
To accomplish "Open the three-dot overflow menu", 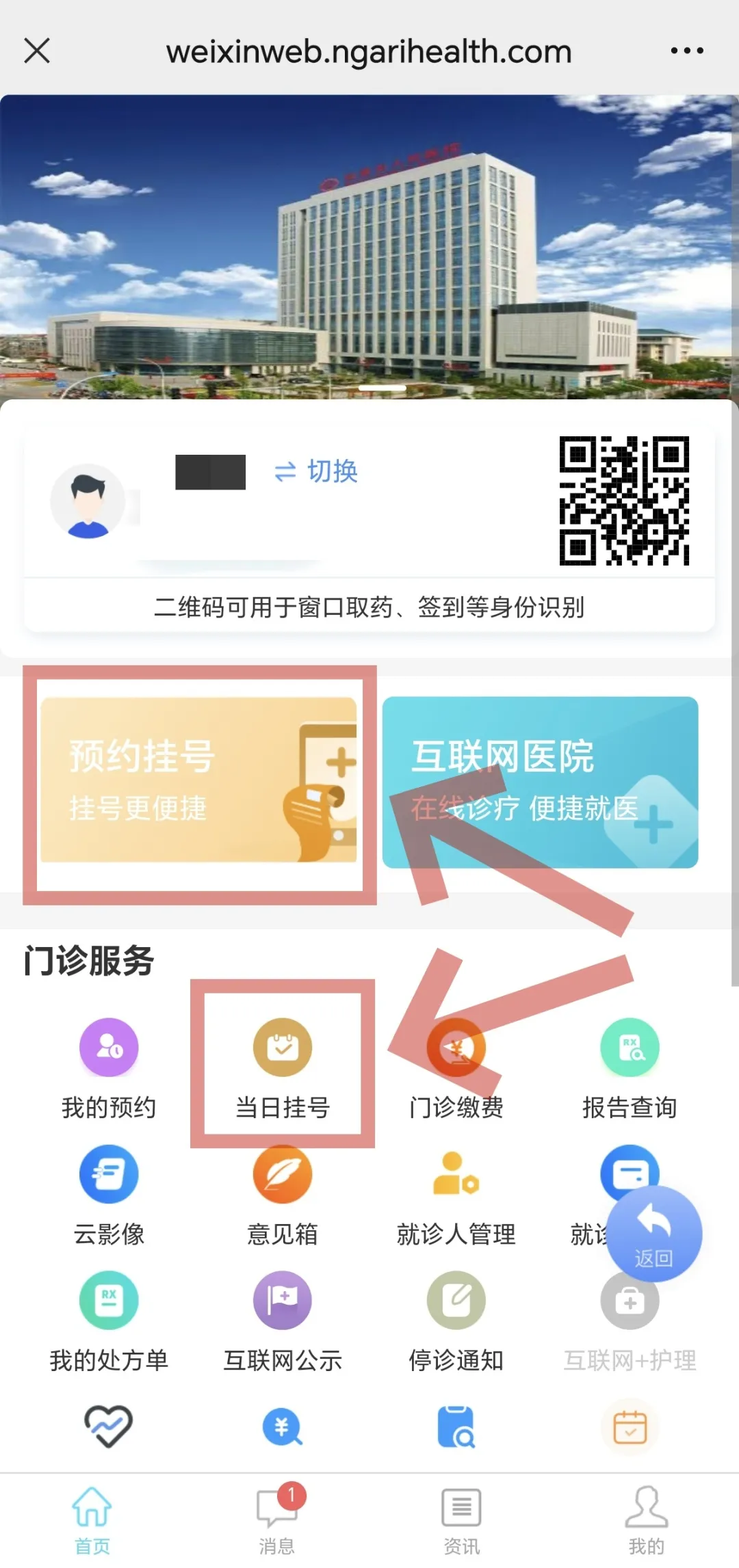I will (686, 51).
